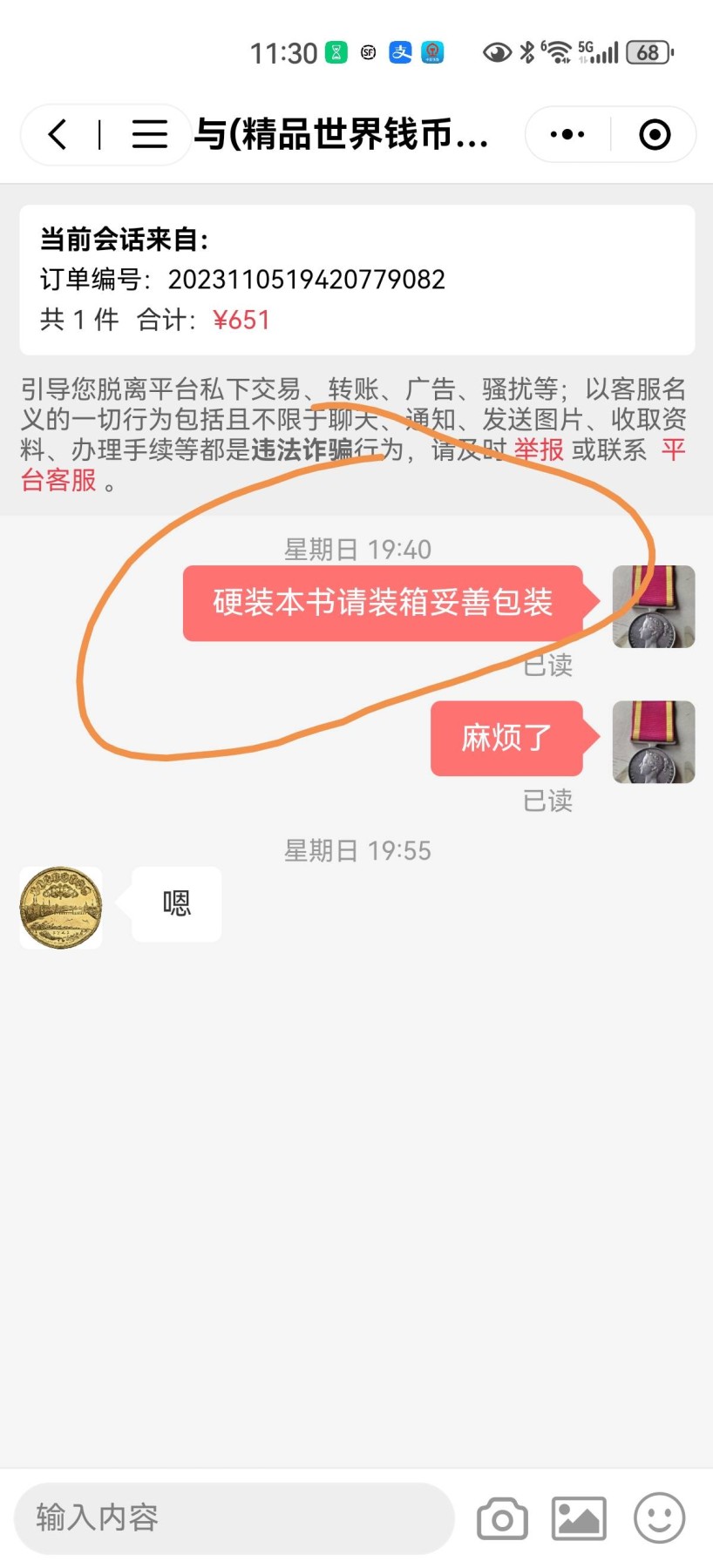Open the mini-program more options menu
This screenshot has width=713, height=1568.
566,135
